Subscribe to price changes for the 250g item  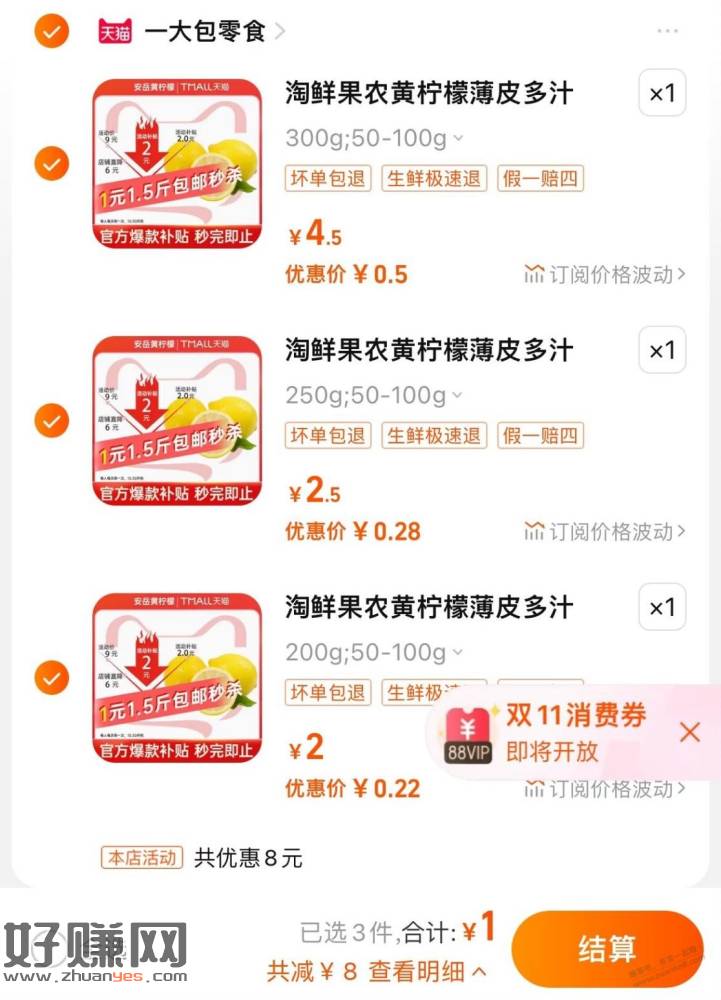[605, 531]
